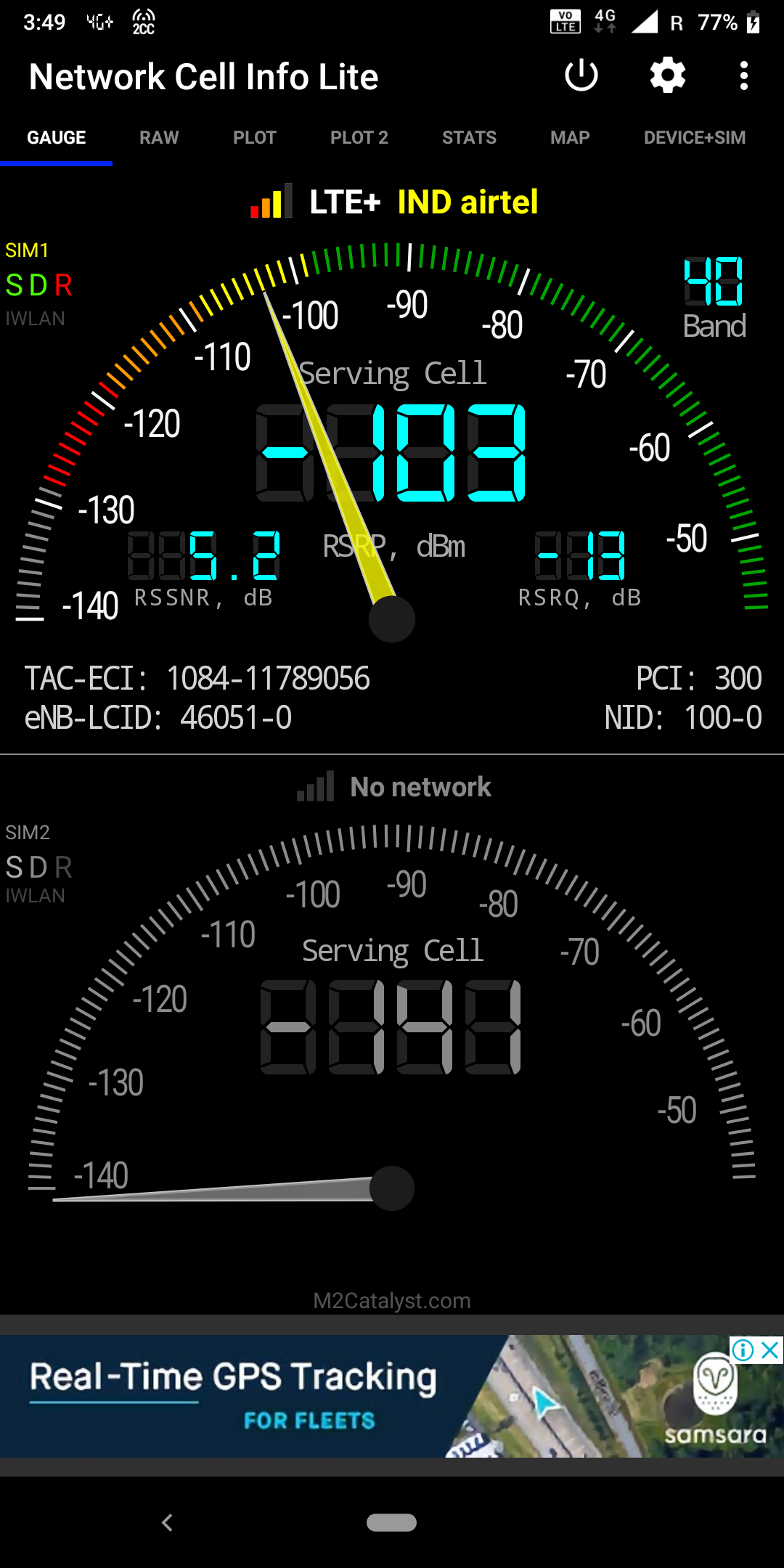Switch to the PLOT tab

[255, 138]
